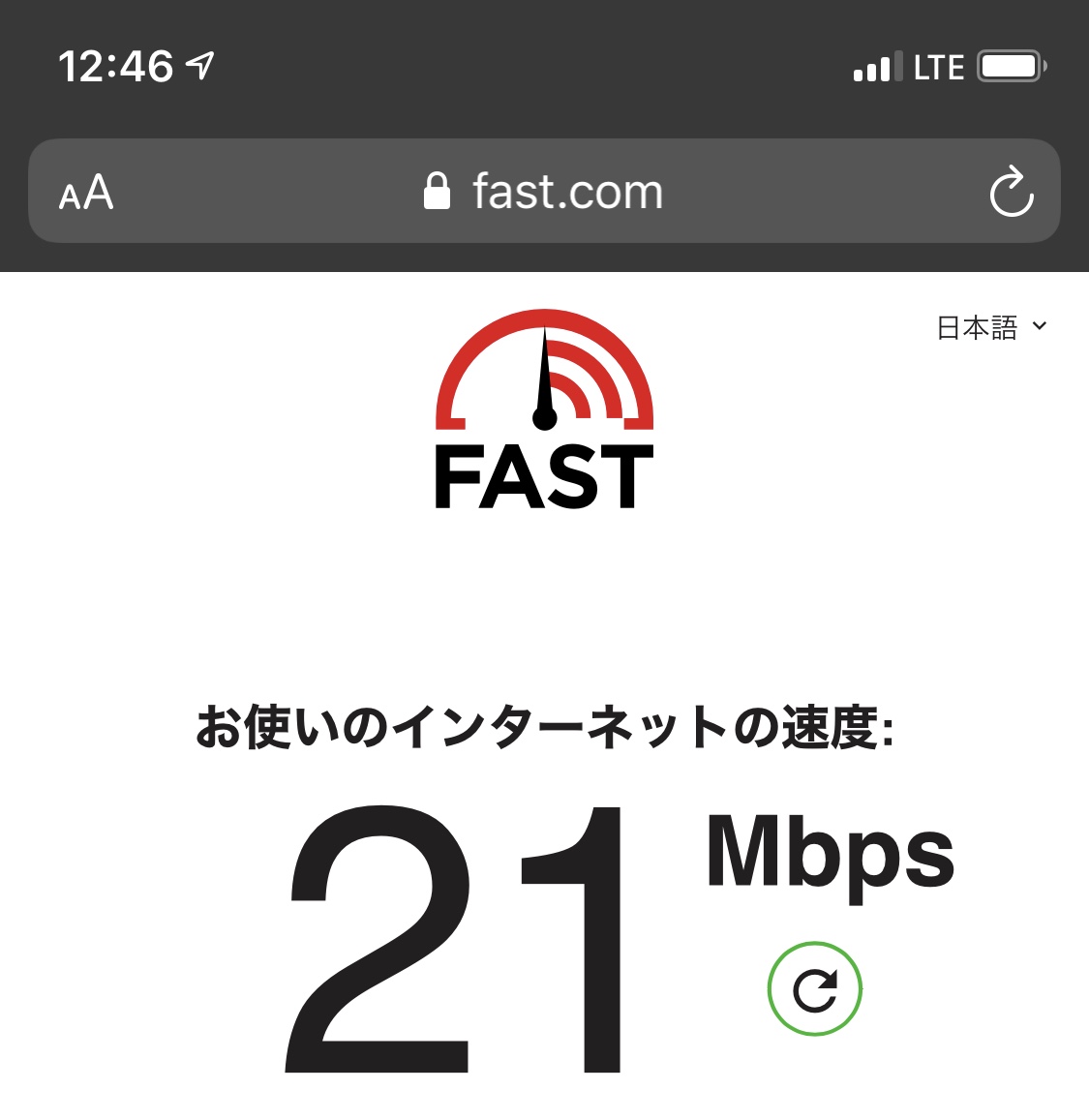Open Safari's text size AA menu
The height and width of the screenshot is (1120, 1089).
click(86, 193)
